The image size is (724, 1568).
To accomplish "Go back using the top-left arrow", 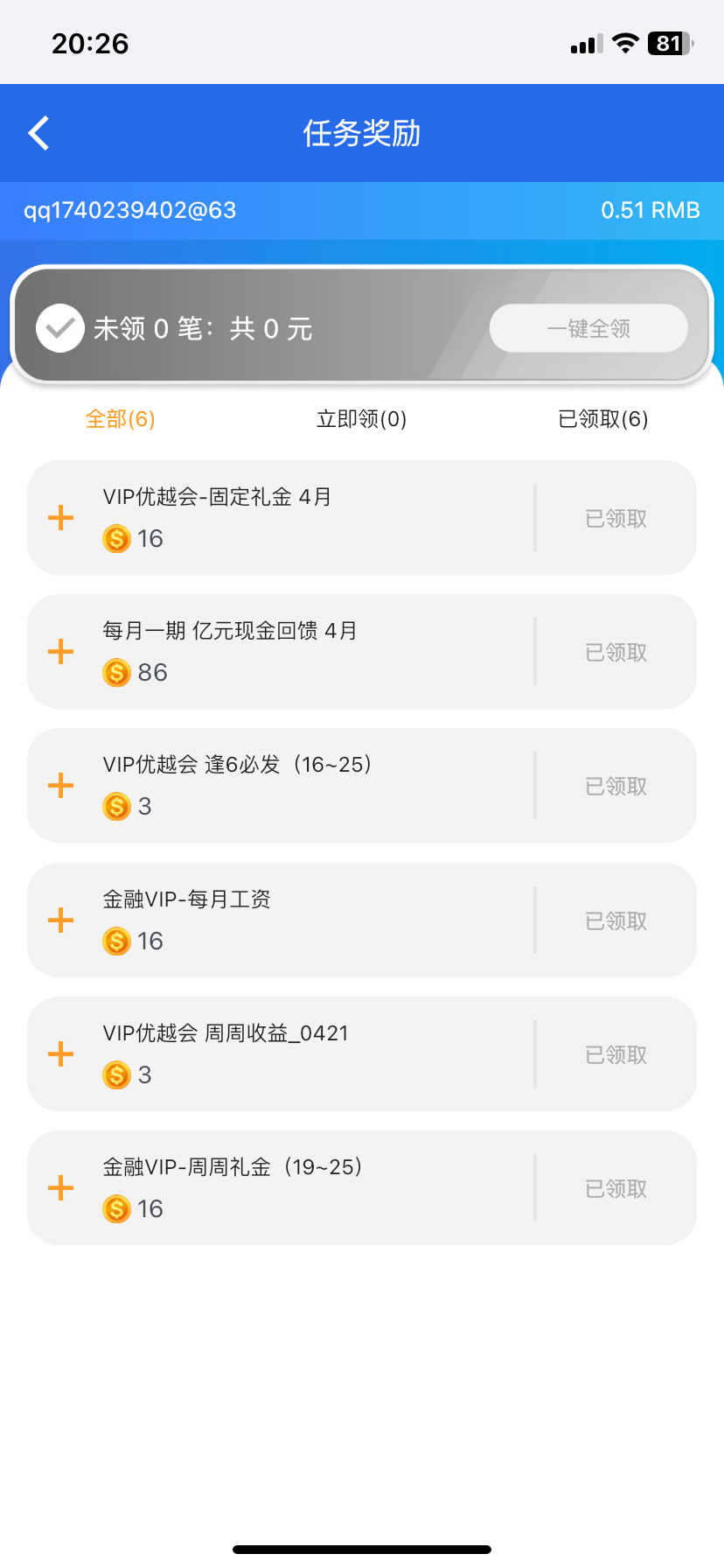I will [38, 133].
